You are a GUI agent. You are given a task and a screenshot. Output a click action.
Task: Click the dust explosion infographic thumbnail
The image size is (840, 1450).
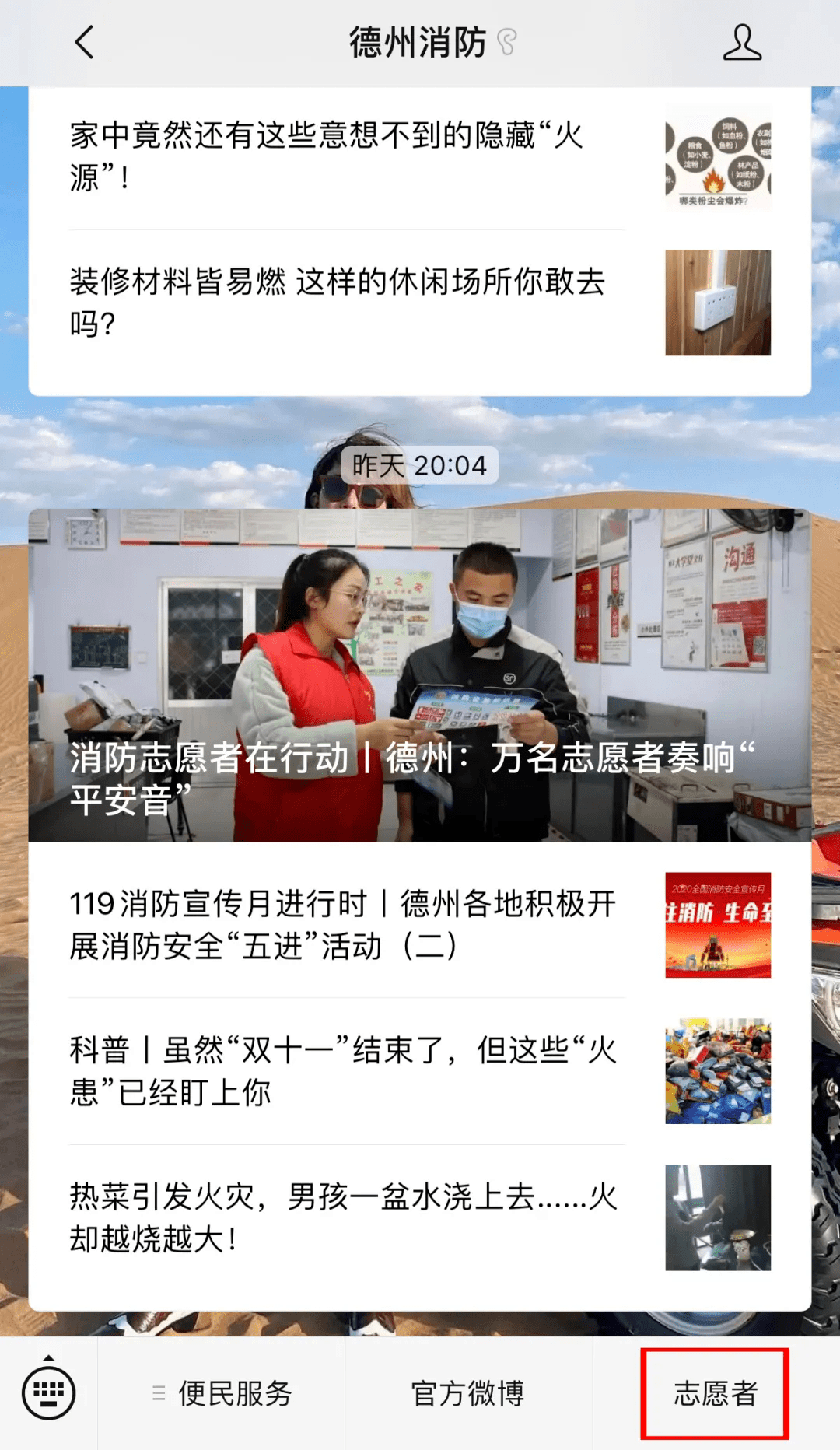(717, 159)
